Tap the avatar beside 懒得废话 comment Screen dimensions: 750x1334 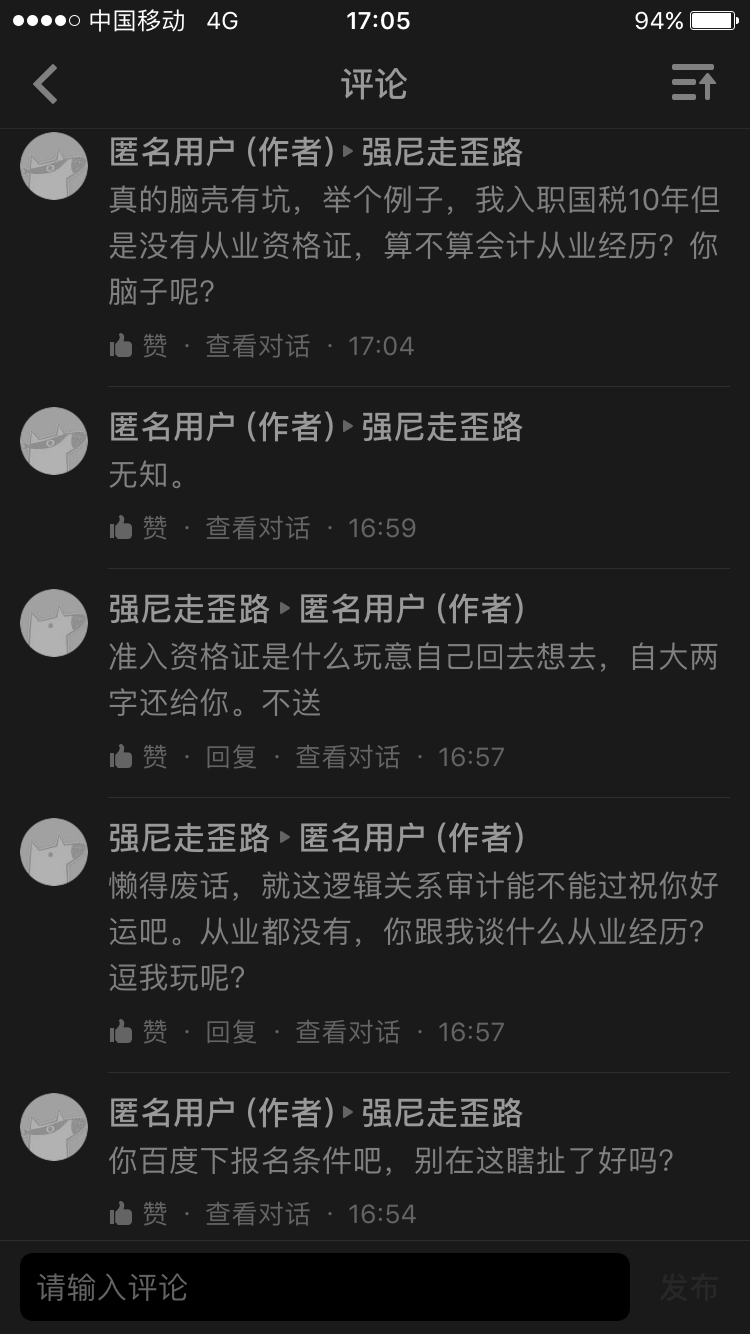(x=53, y=851)
